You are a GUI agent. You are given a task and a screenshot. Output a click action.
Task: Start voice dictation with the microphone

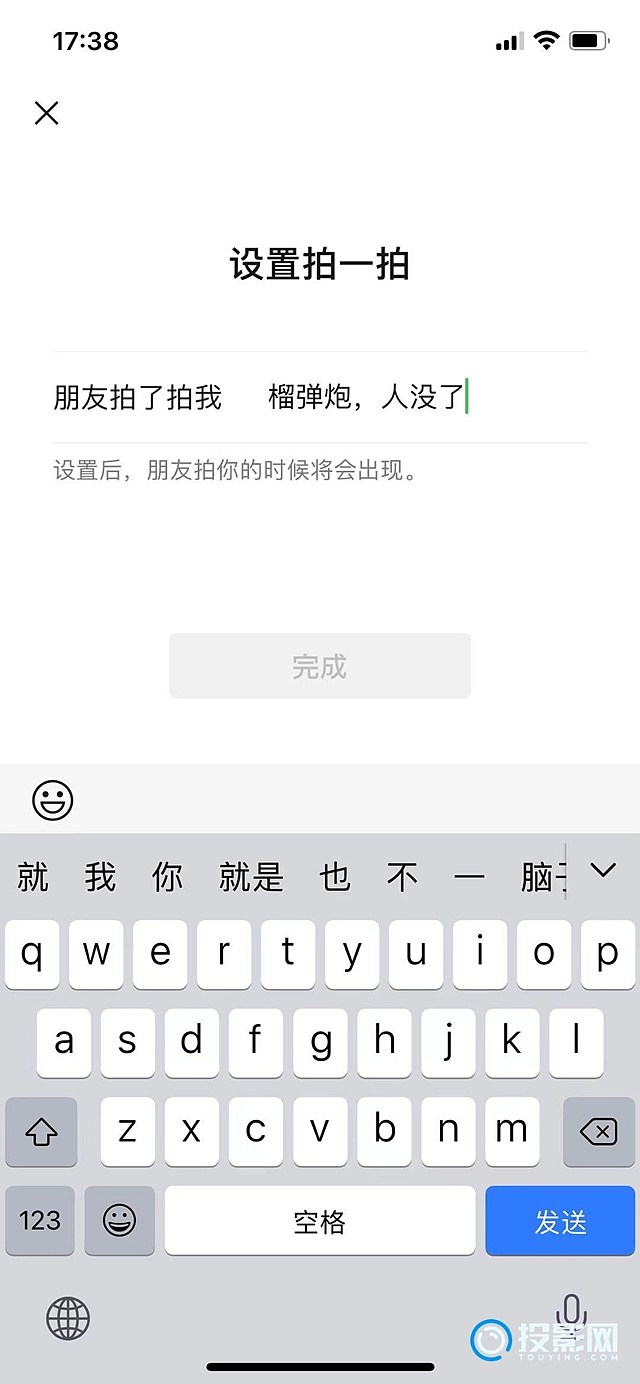pyautogui.click(x=571, y=1312)
